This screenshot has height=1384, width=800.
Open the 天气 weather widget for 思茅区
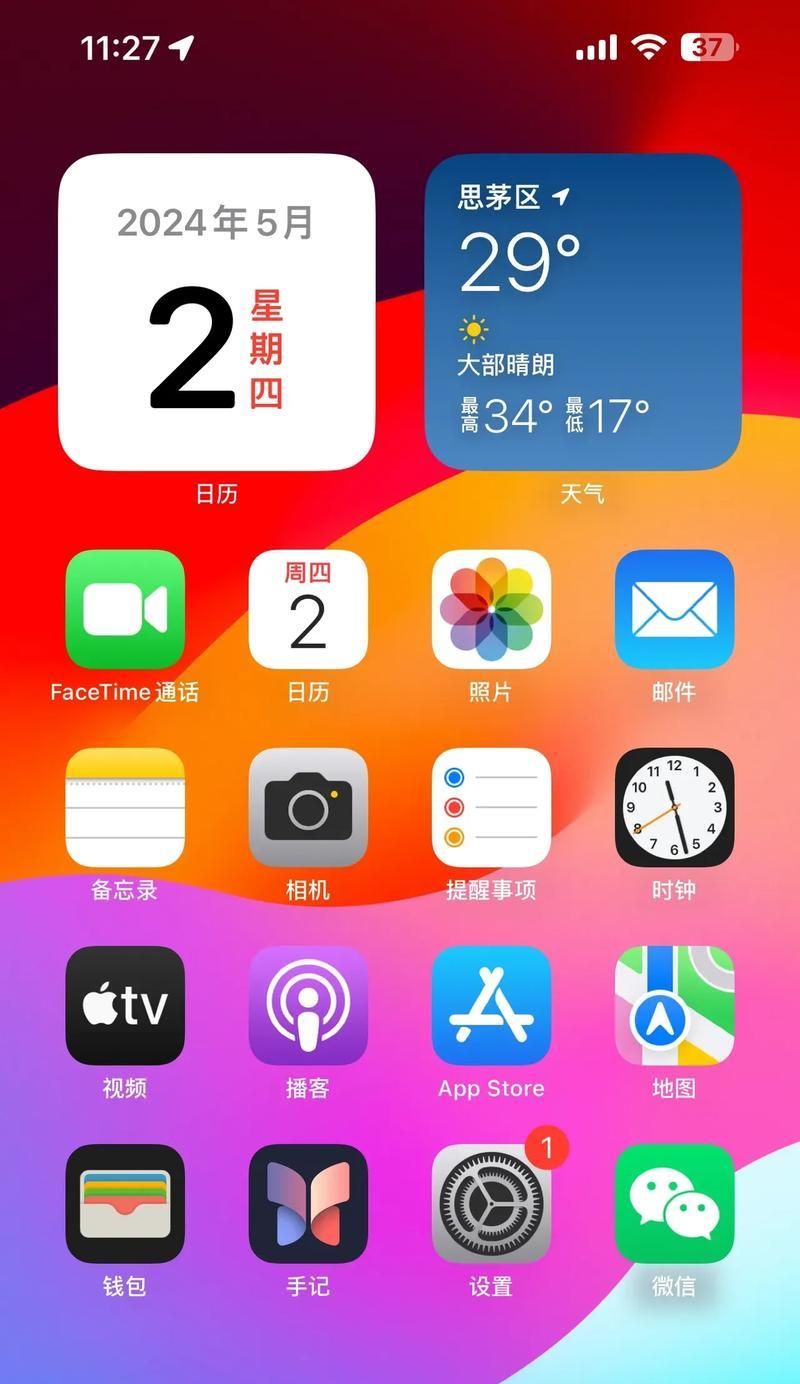pyautogui.click(x=583, y=312)
